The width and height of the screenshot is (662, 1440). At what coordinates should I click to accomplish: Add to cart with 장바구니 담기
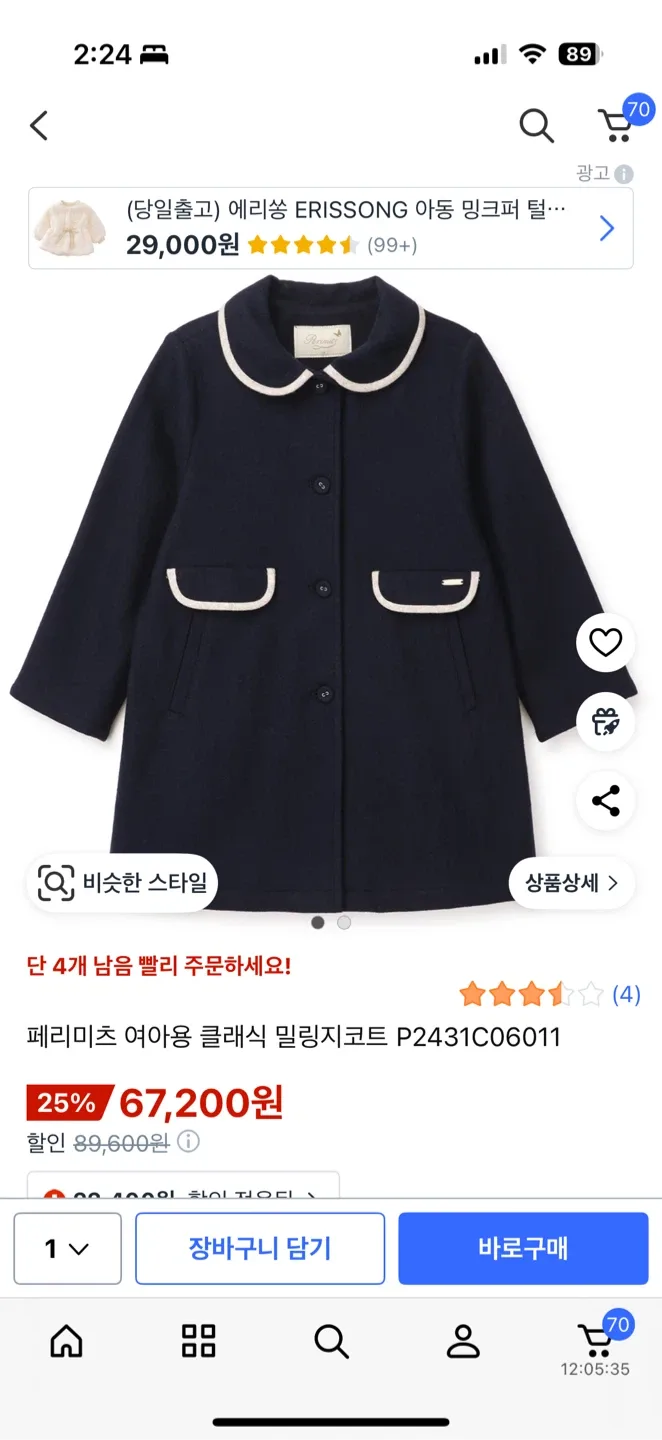pos(260,1248)
